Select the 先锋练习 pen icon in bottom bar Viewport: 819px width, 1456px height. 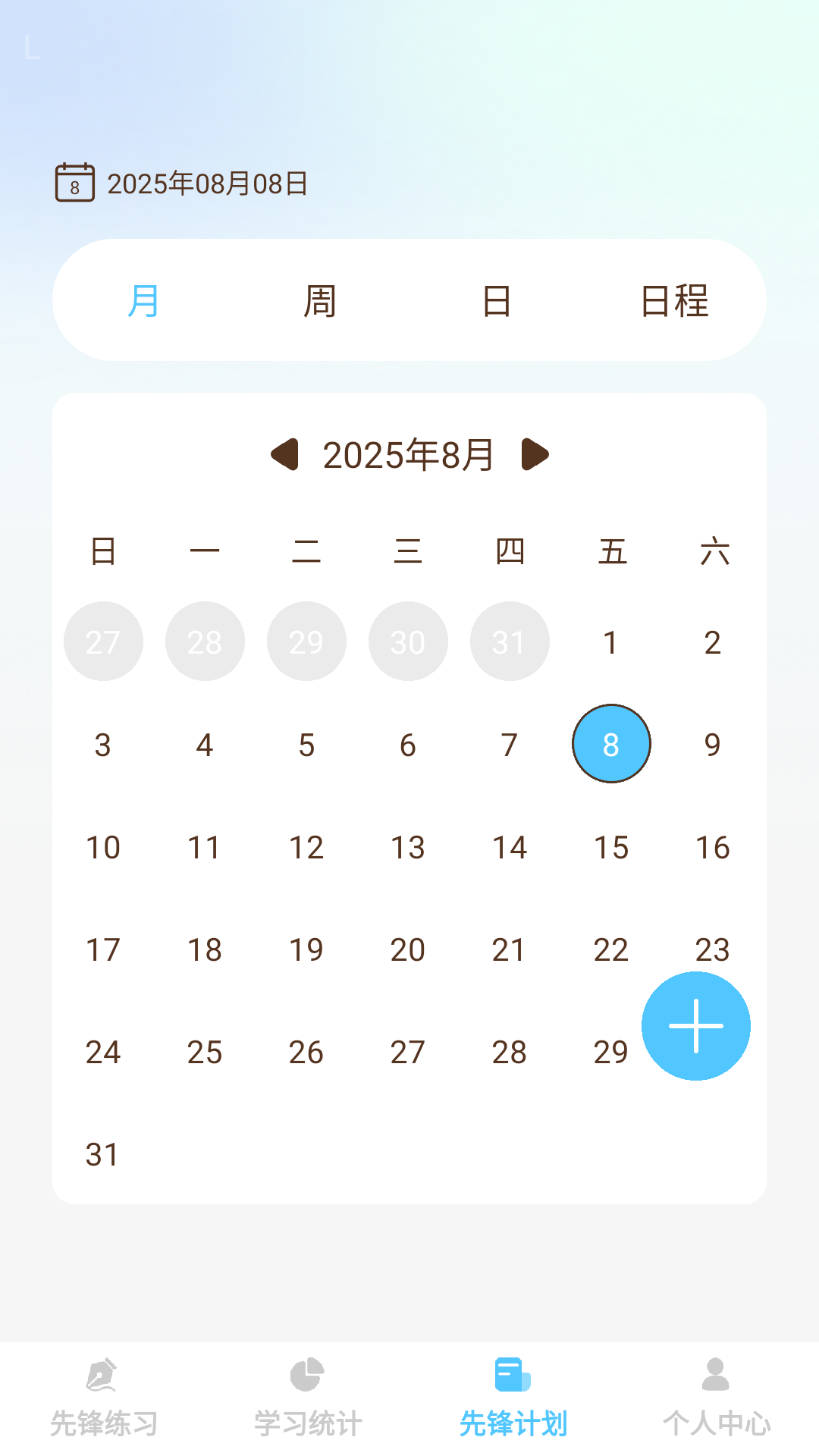click(x=103, y=1374)
